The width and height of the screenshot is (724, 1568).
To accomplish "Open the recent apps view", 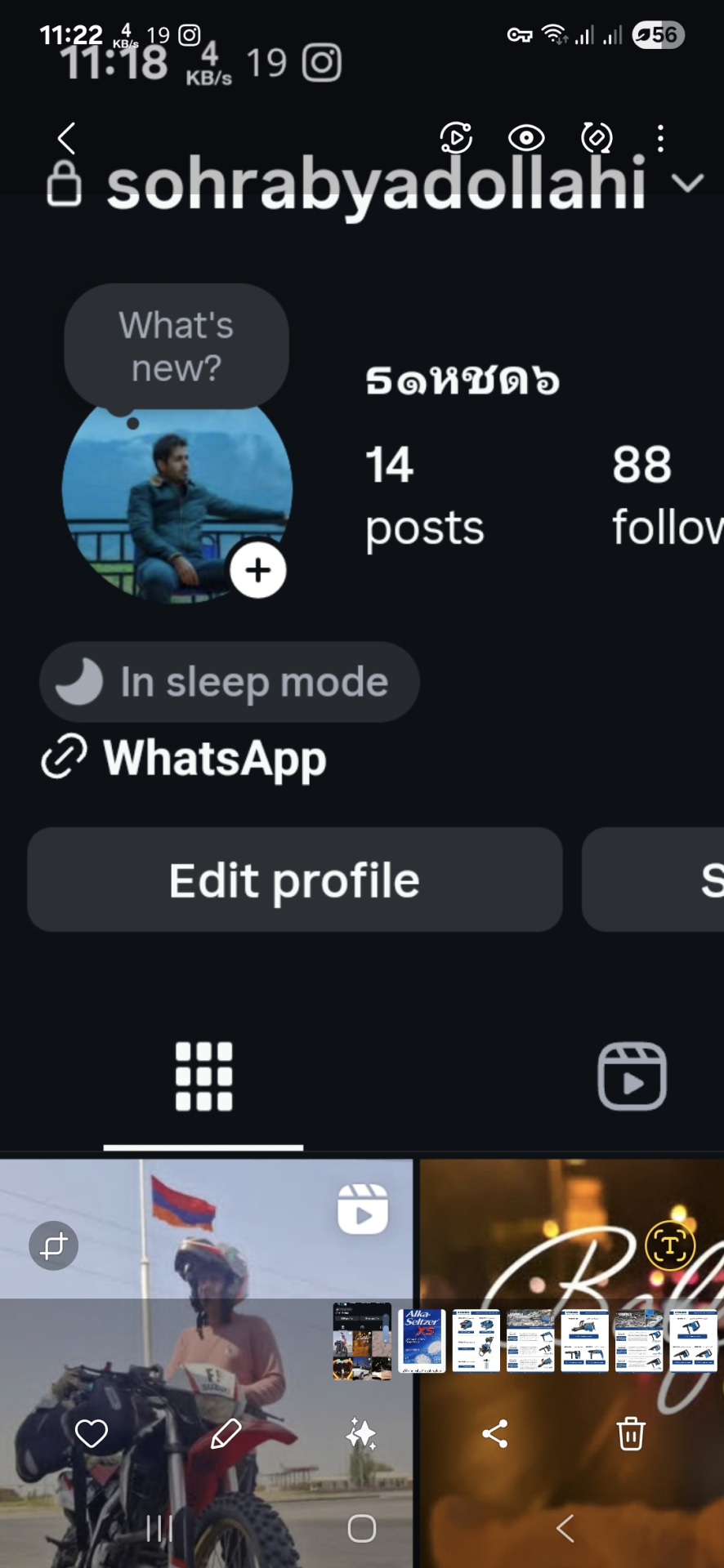I will coord(159,1528).
